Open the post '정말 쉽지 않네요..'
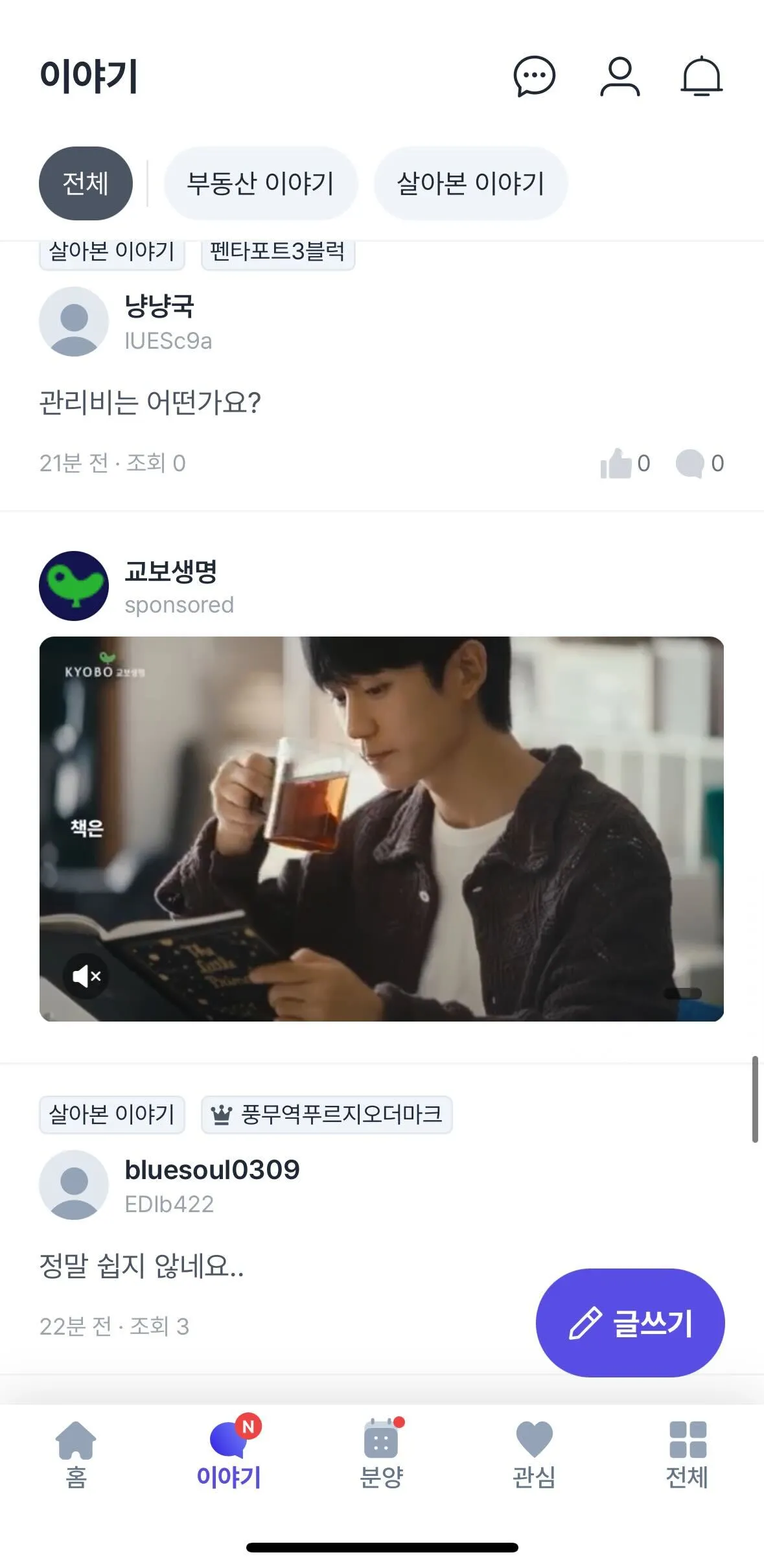 pos(142,1266)
